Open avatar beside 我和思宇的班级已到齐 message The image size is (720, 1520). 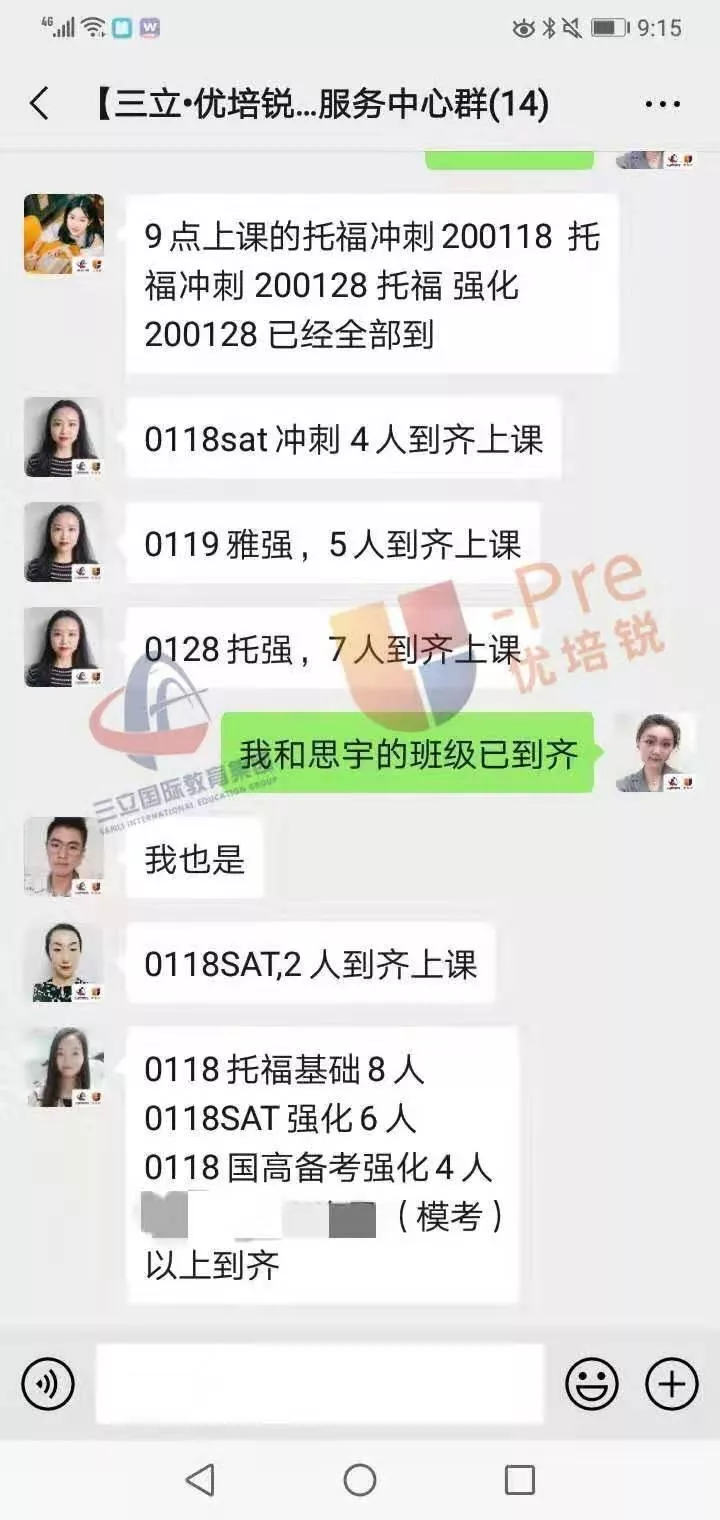[655, 753]
